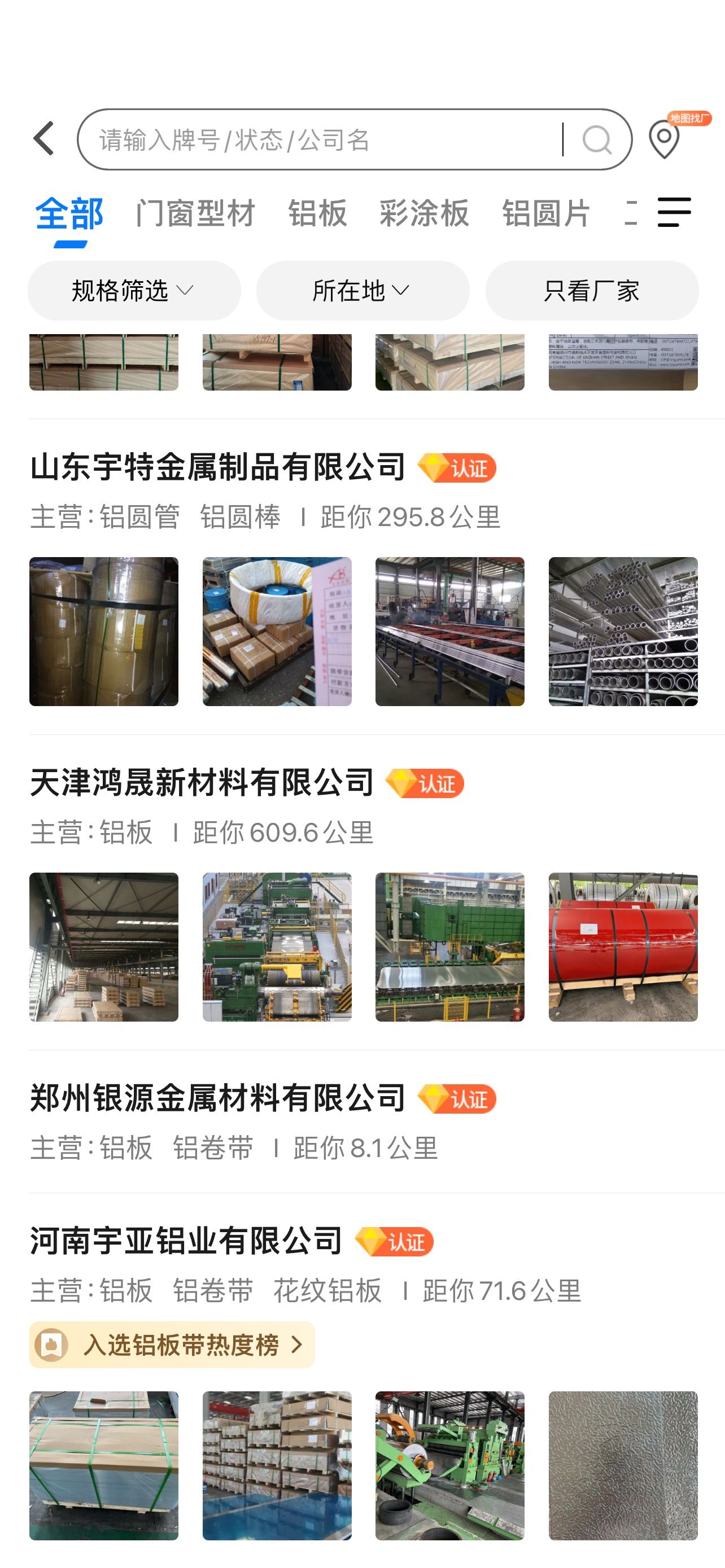
Task: View the aluminum tubes photo of 山东宇特
Action: click(623, 631)
